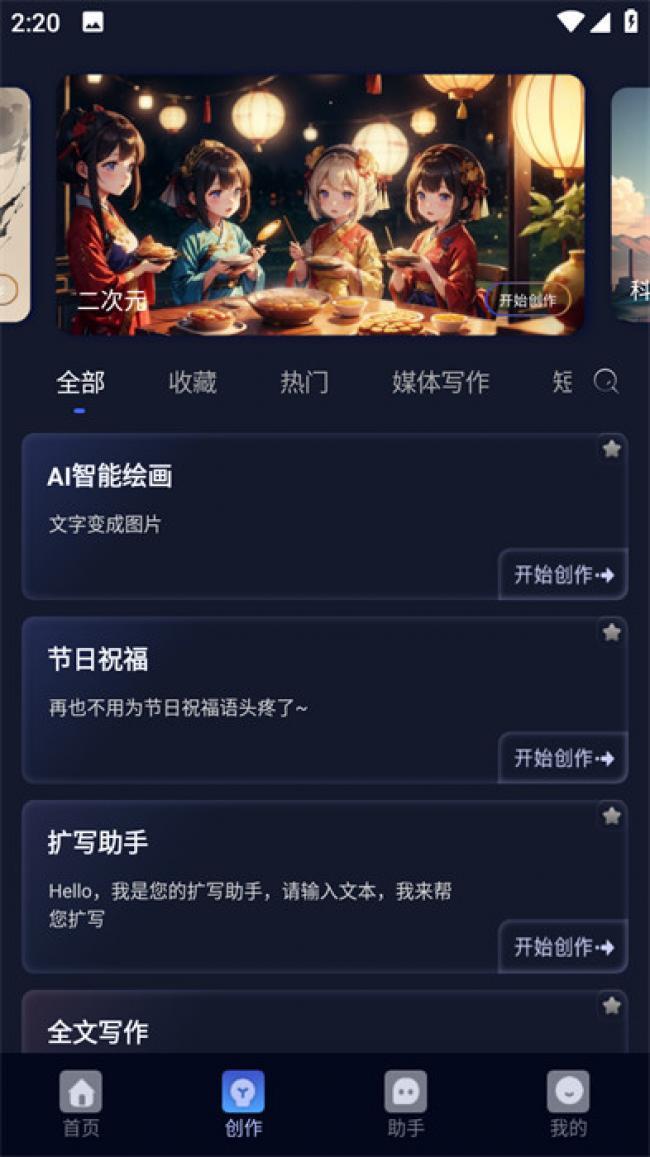Tap 开始创作 on 节日祝福 card
The height and width of the screenshot is (1157, 650).
coord(563,758)
